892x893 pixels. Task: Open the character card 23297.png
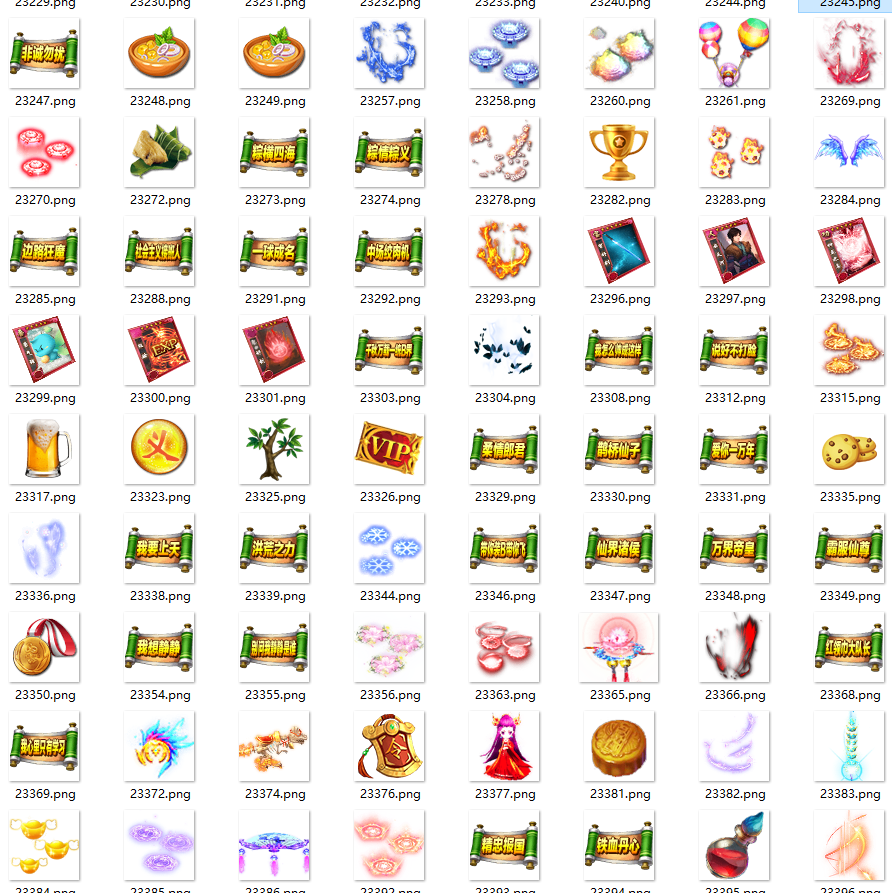coord(735,251)
